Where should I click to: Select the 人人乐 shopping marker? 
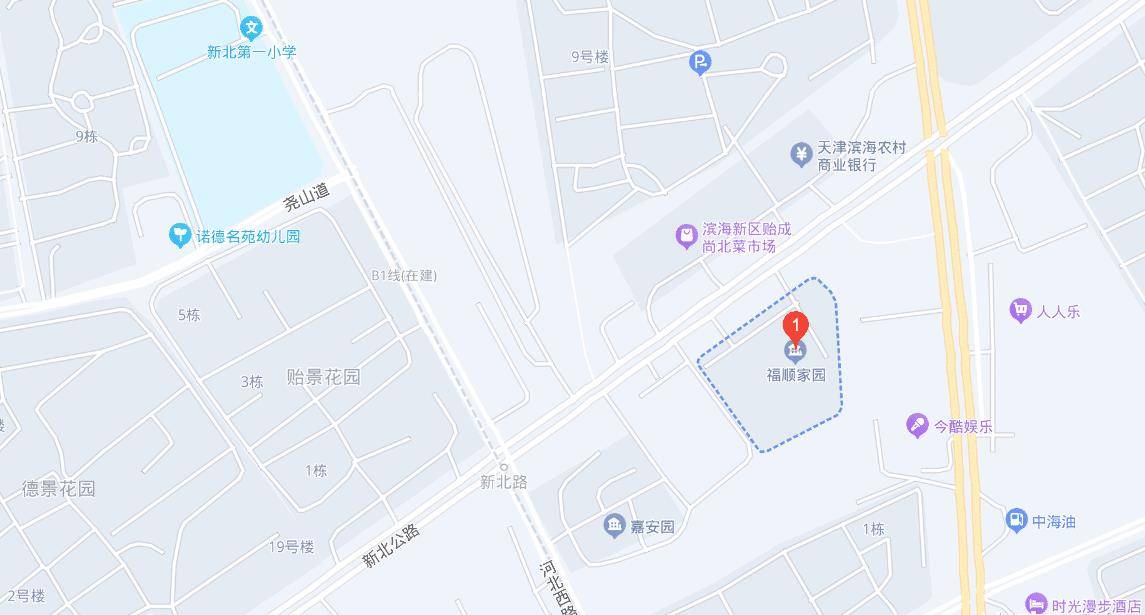[1020, 311]
